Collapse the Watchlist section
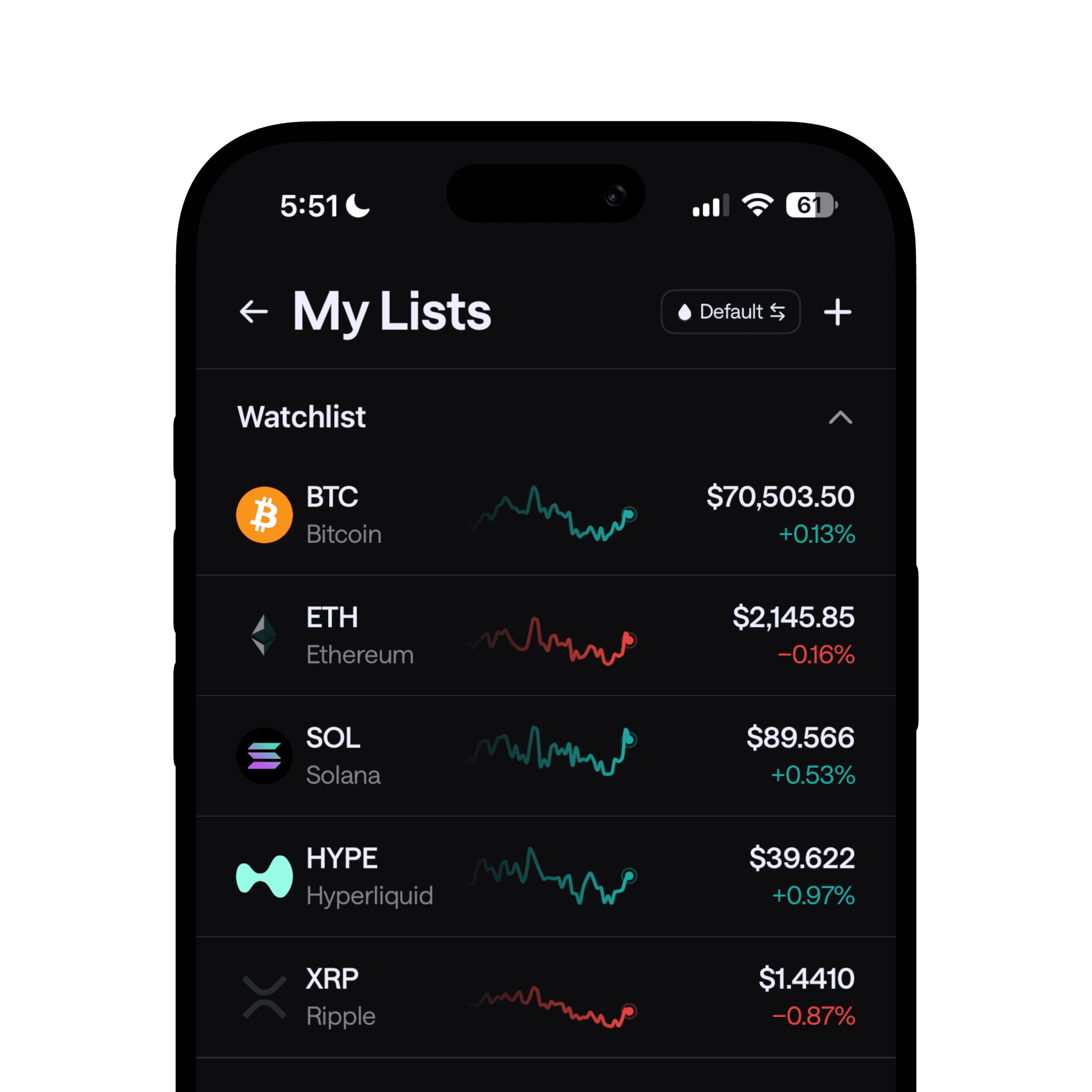The height and width of the screenshot is (1092, 1092). [x=840, y=418]
